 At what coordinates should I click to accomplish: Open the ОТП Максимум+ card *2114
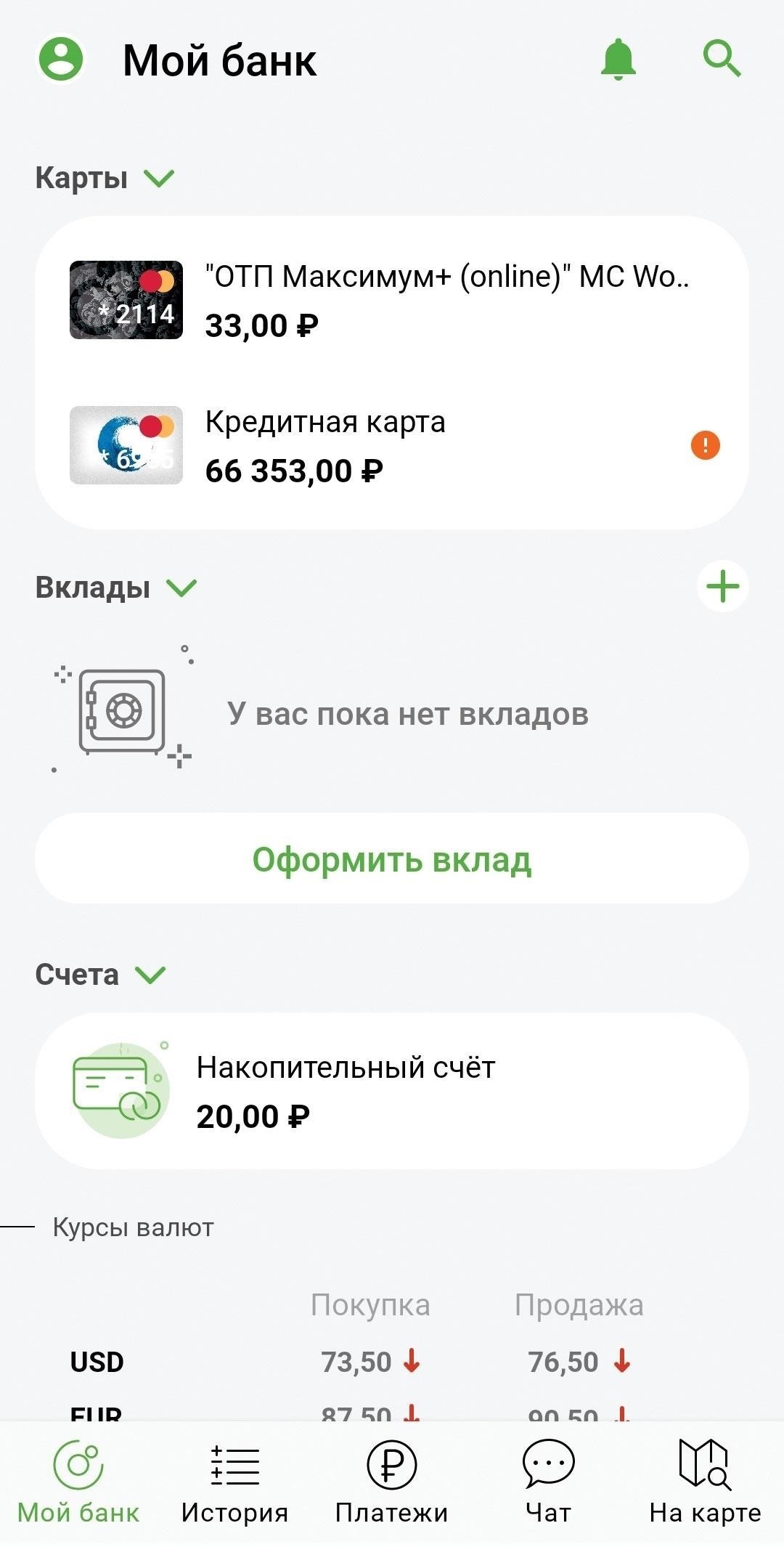[392, 301]
